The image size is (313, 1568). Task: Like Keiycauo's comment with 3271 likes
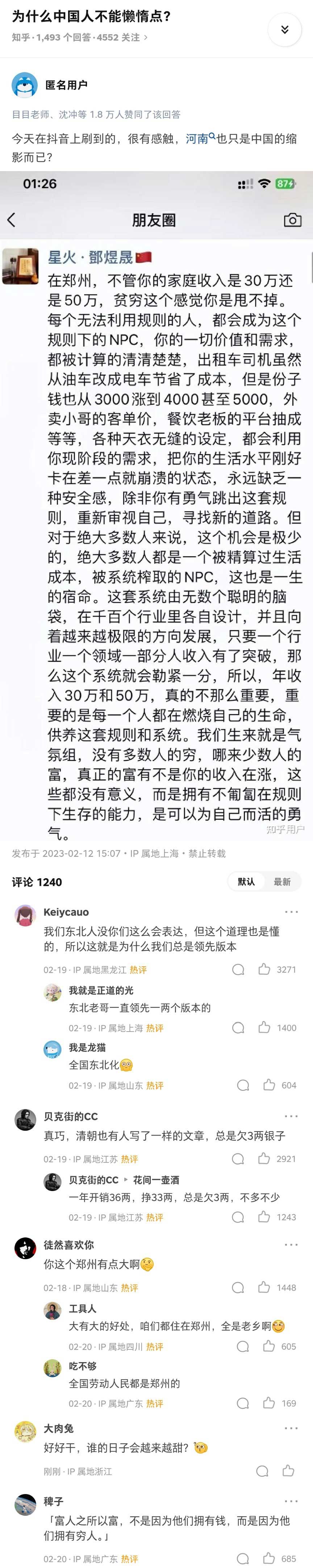pyautogui.click(x=264, y=970)
